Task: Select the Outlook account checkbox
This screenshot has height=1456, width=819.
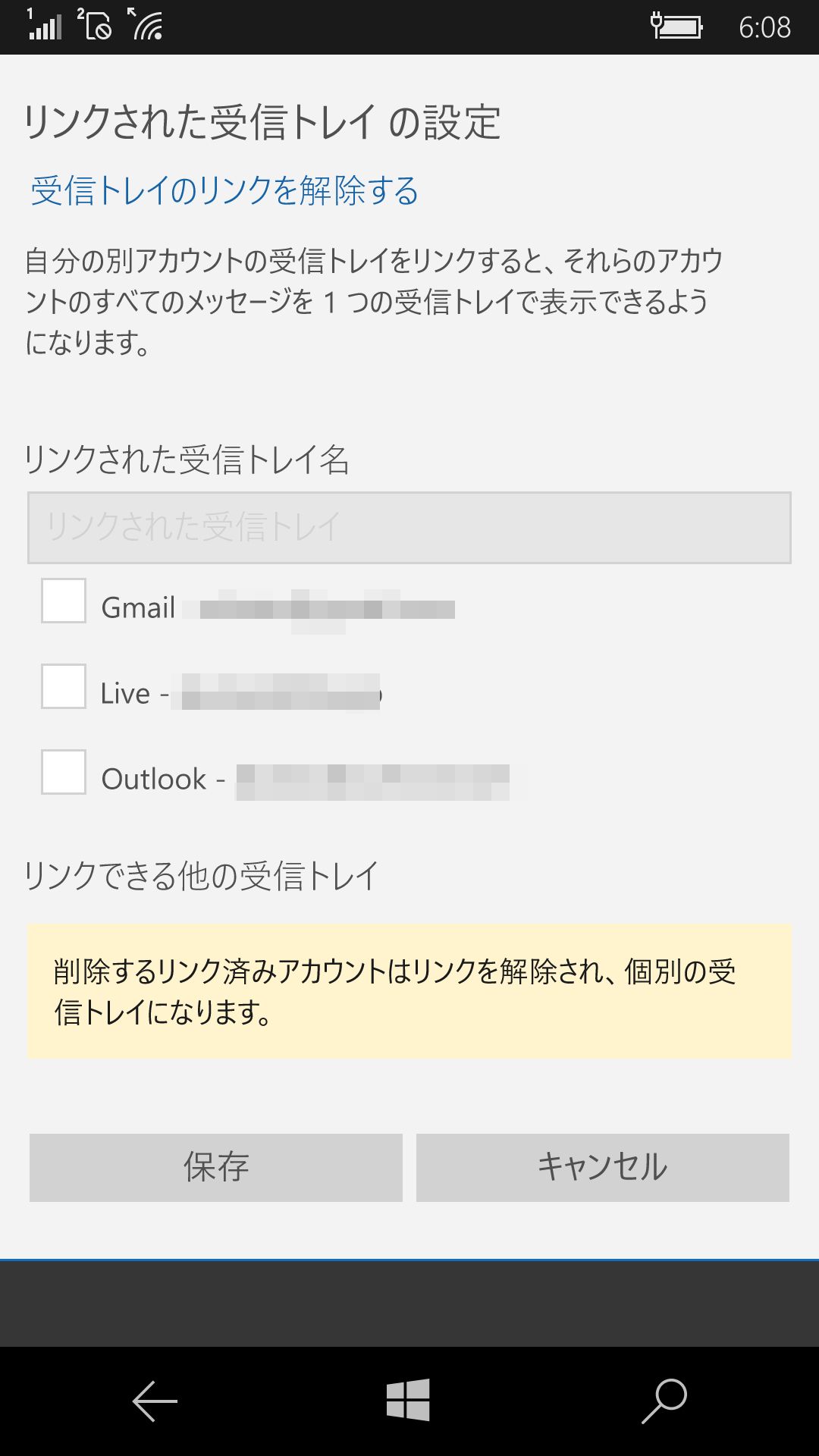Action: (x=63, y=777)
